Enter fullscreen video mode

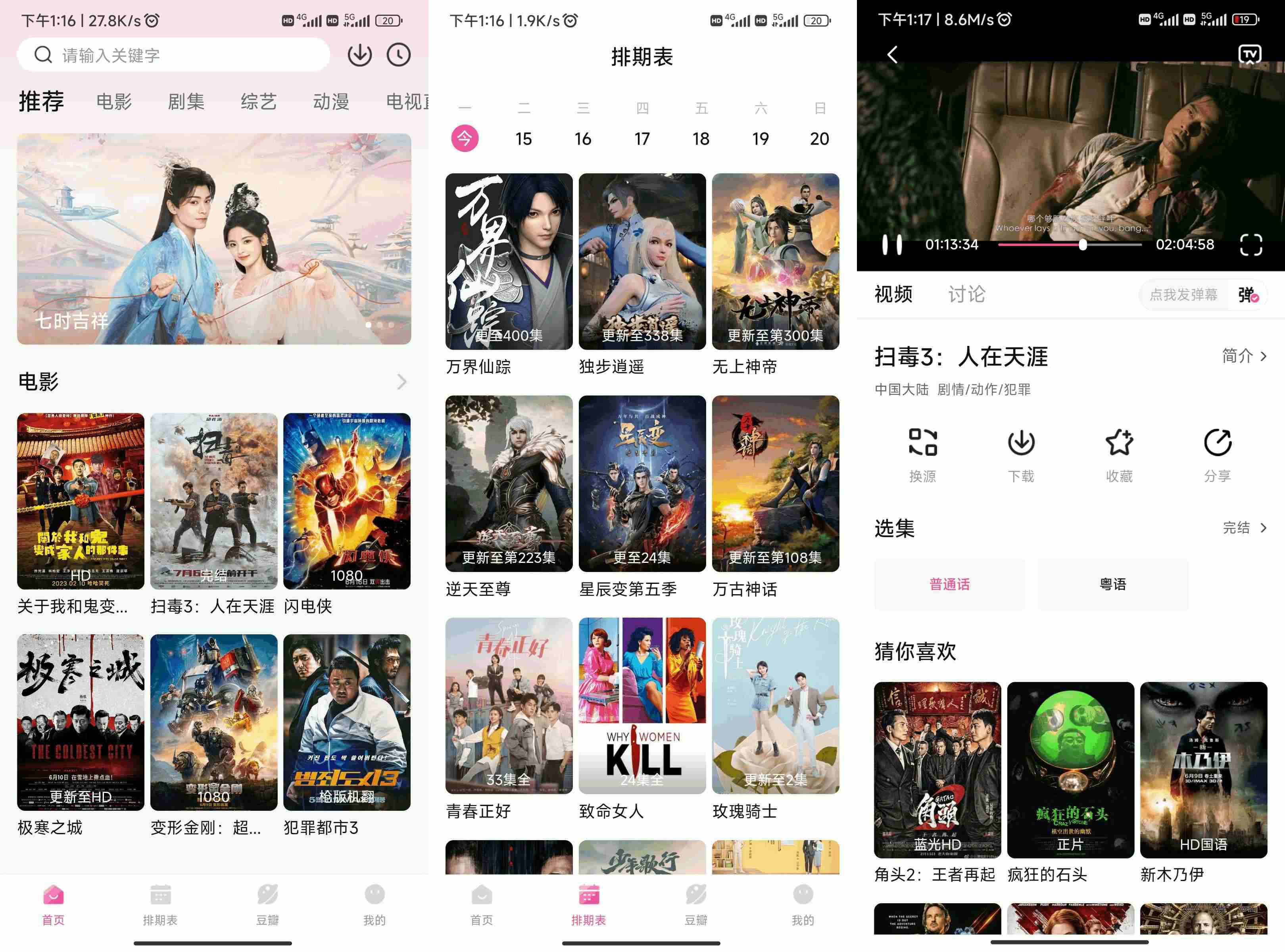(x=1250, y=245)
